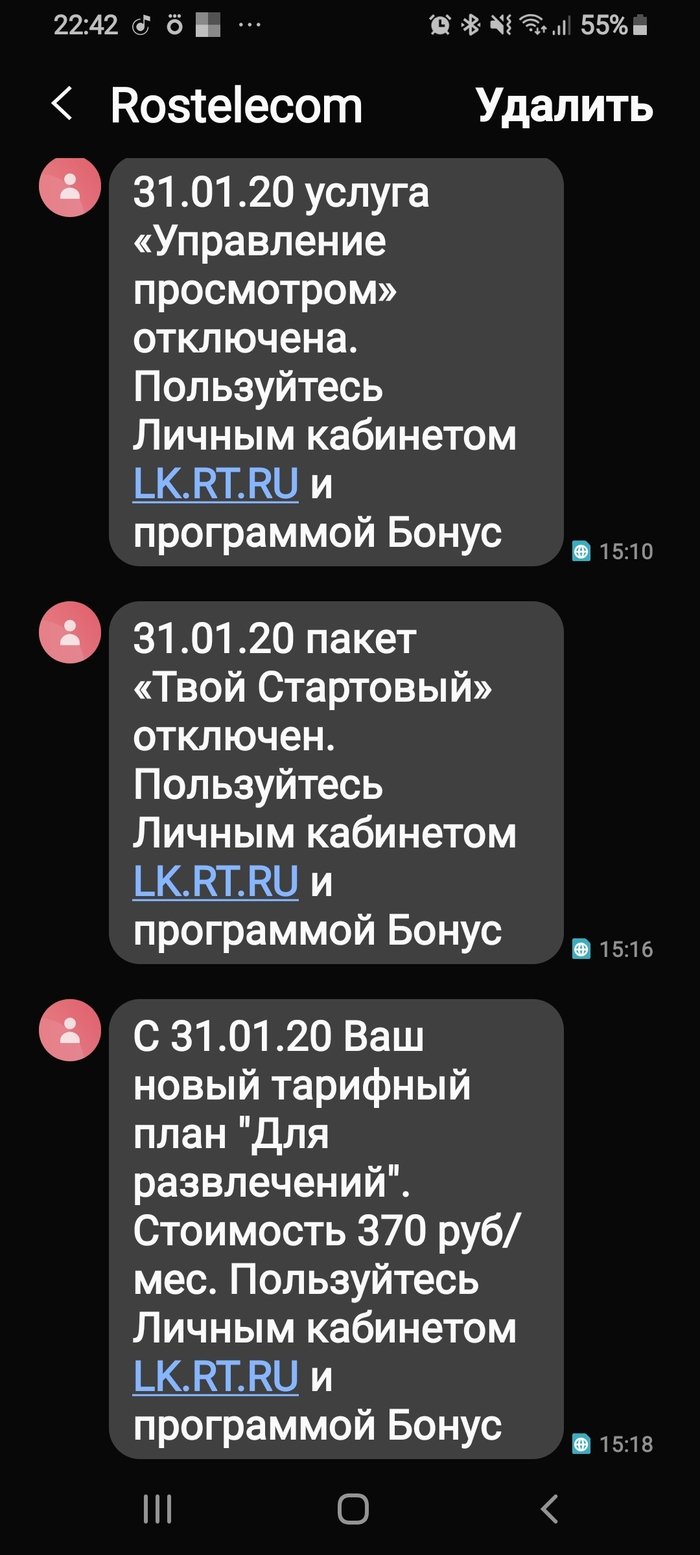Go to the home screen
This screenshot has height=1555, width=700.
point(353,1509)
